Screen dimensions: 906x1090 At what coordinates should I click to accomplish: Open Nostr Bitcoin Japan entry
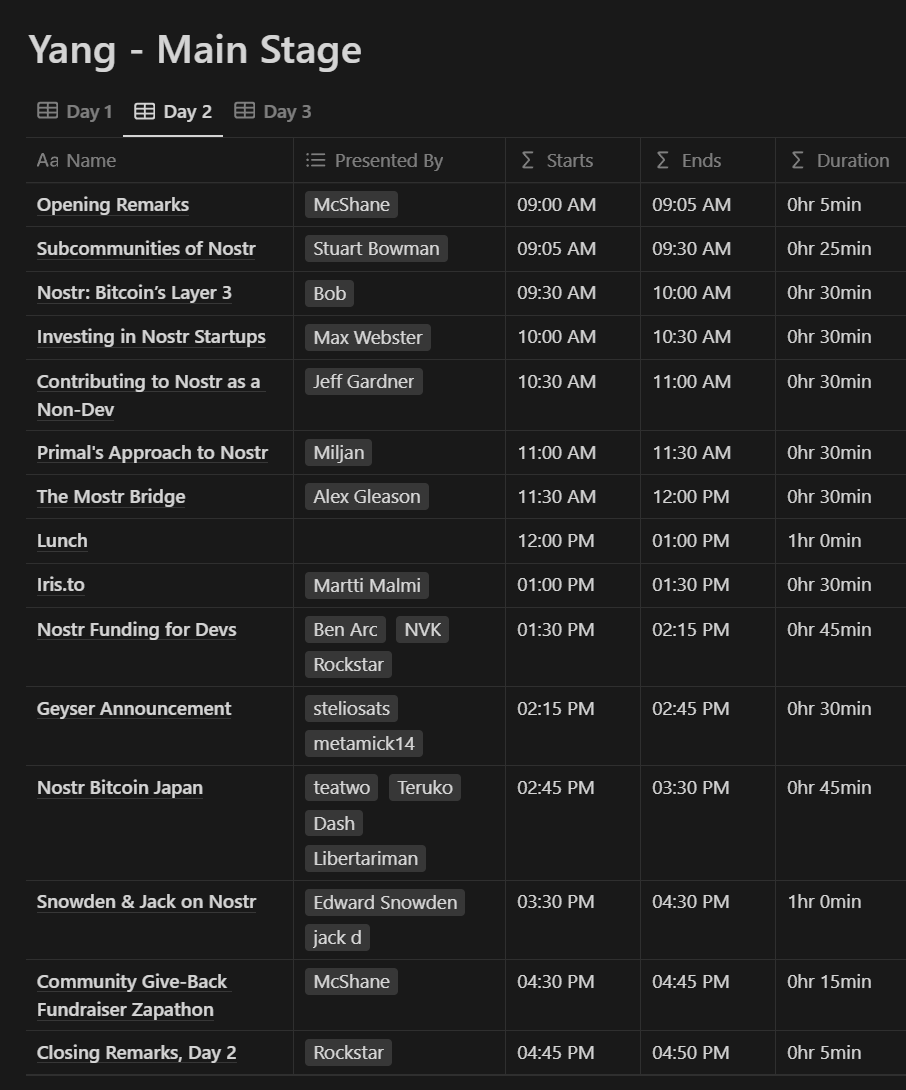(x=120, y=788)
